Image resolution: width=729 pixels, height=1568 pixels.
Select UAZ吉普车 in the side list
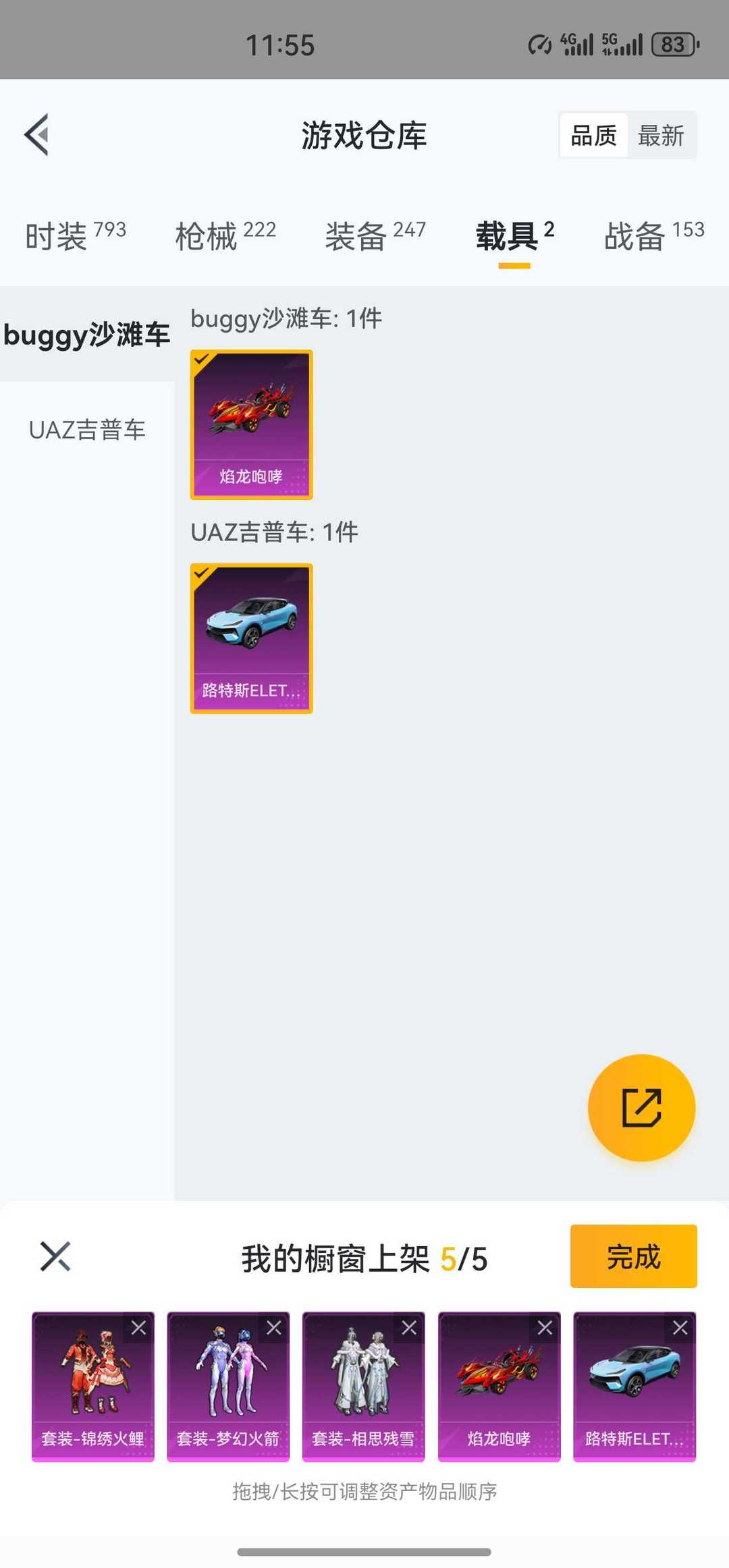tap(87, 430)
